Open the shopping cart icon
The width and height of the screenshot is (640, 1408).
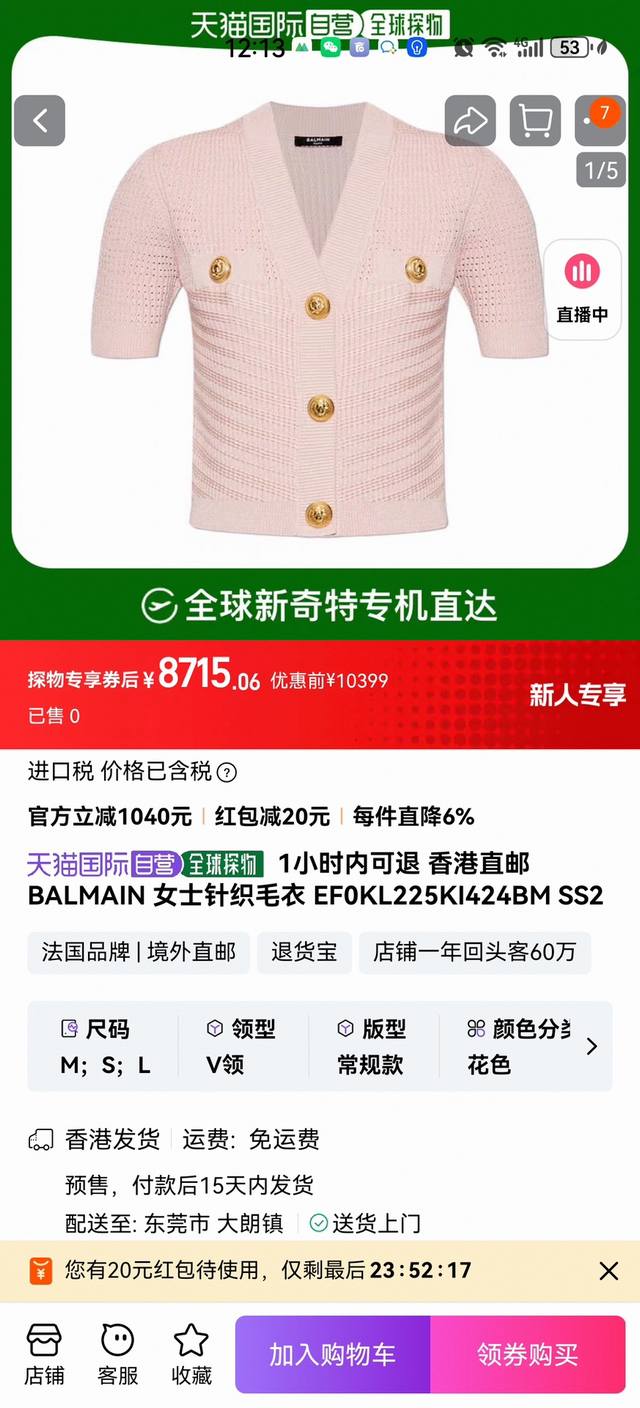(x=535, y=121)
